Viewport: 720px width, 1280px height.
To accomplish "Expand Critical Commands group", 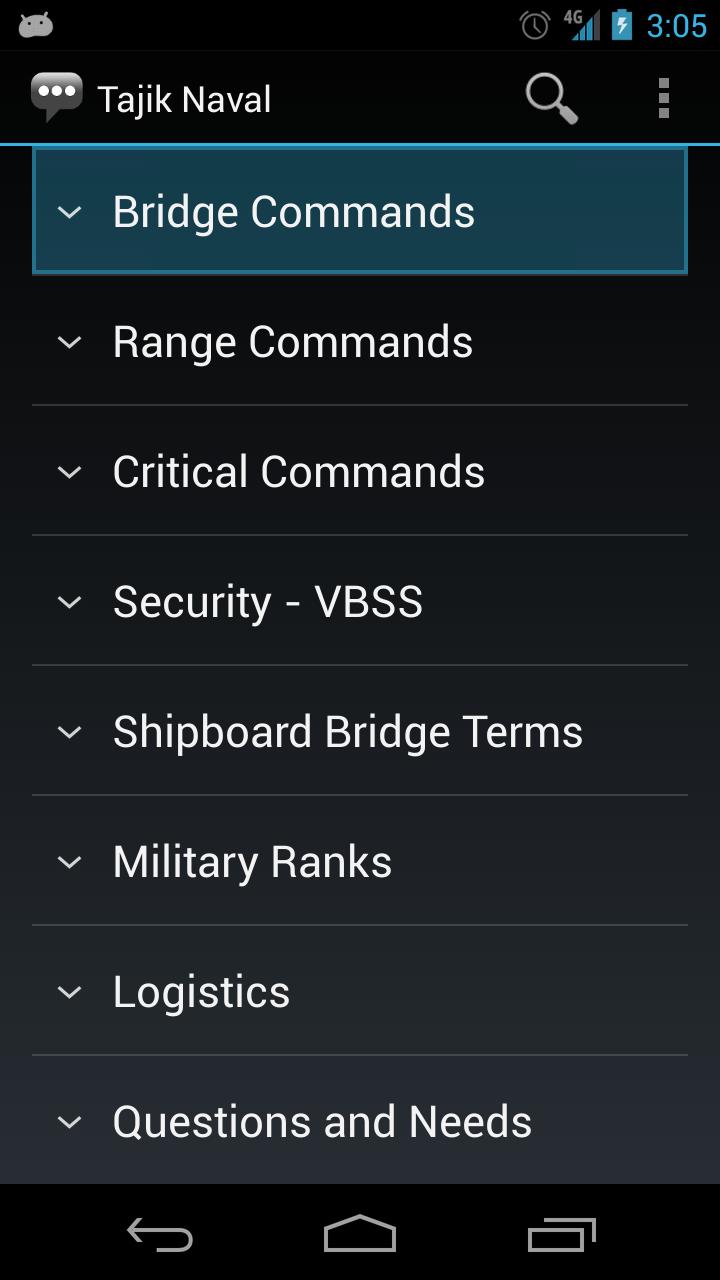I will [360, 471].
